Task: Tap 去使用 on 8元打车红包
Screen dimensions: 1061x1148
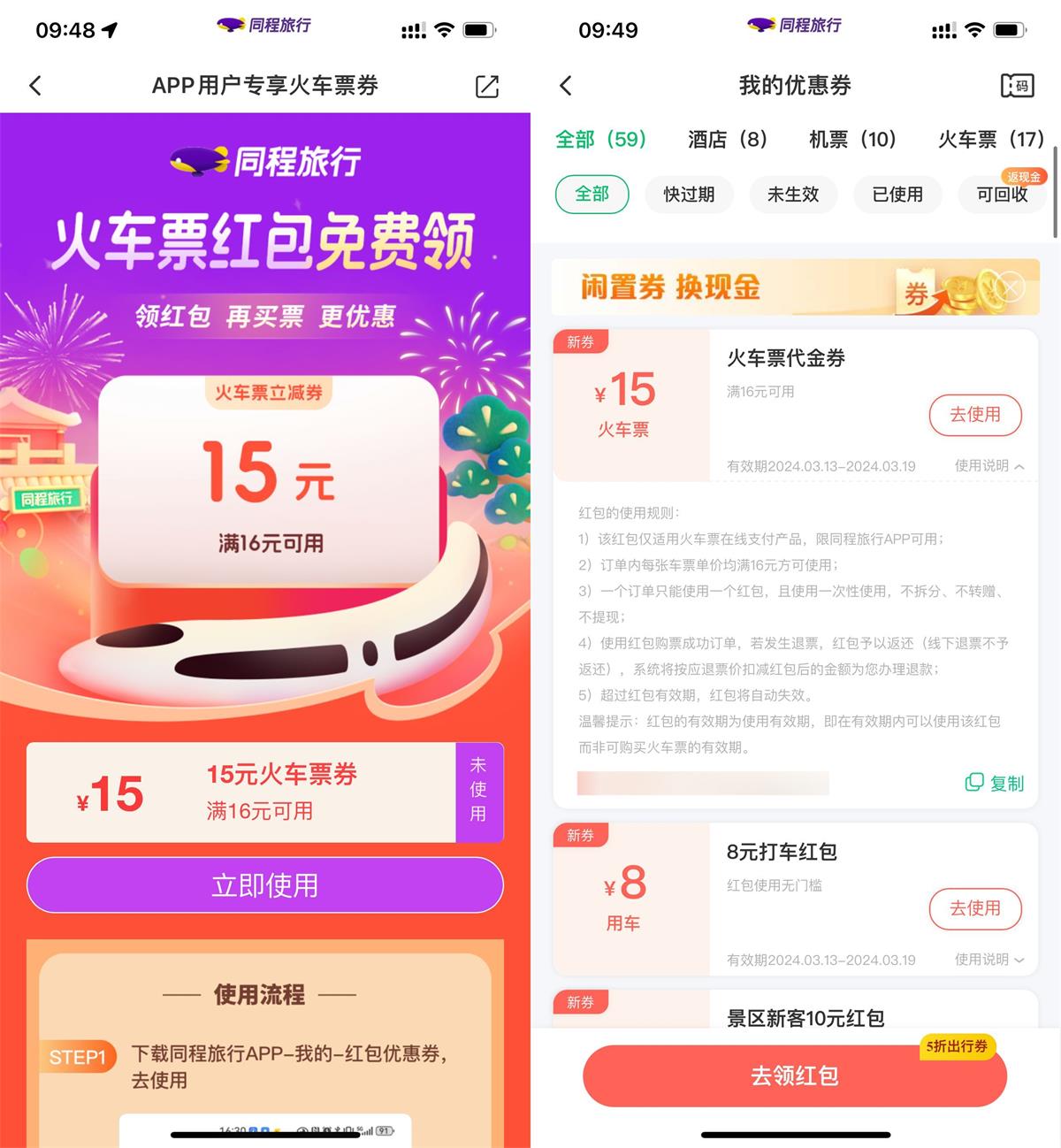Action: point(974,908)
